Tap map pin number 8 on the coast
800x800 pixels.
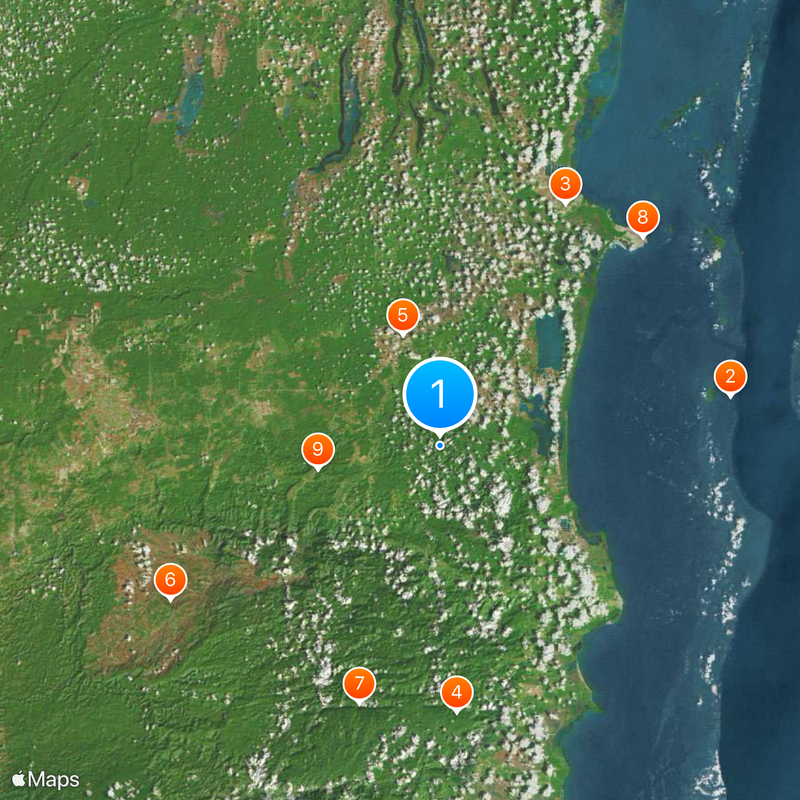[643, 217]
